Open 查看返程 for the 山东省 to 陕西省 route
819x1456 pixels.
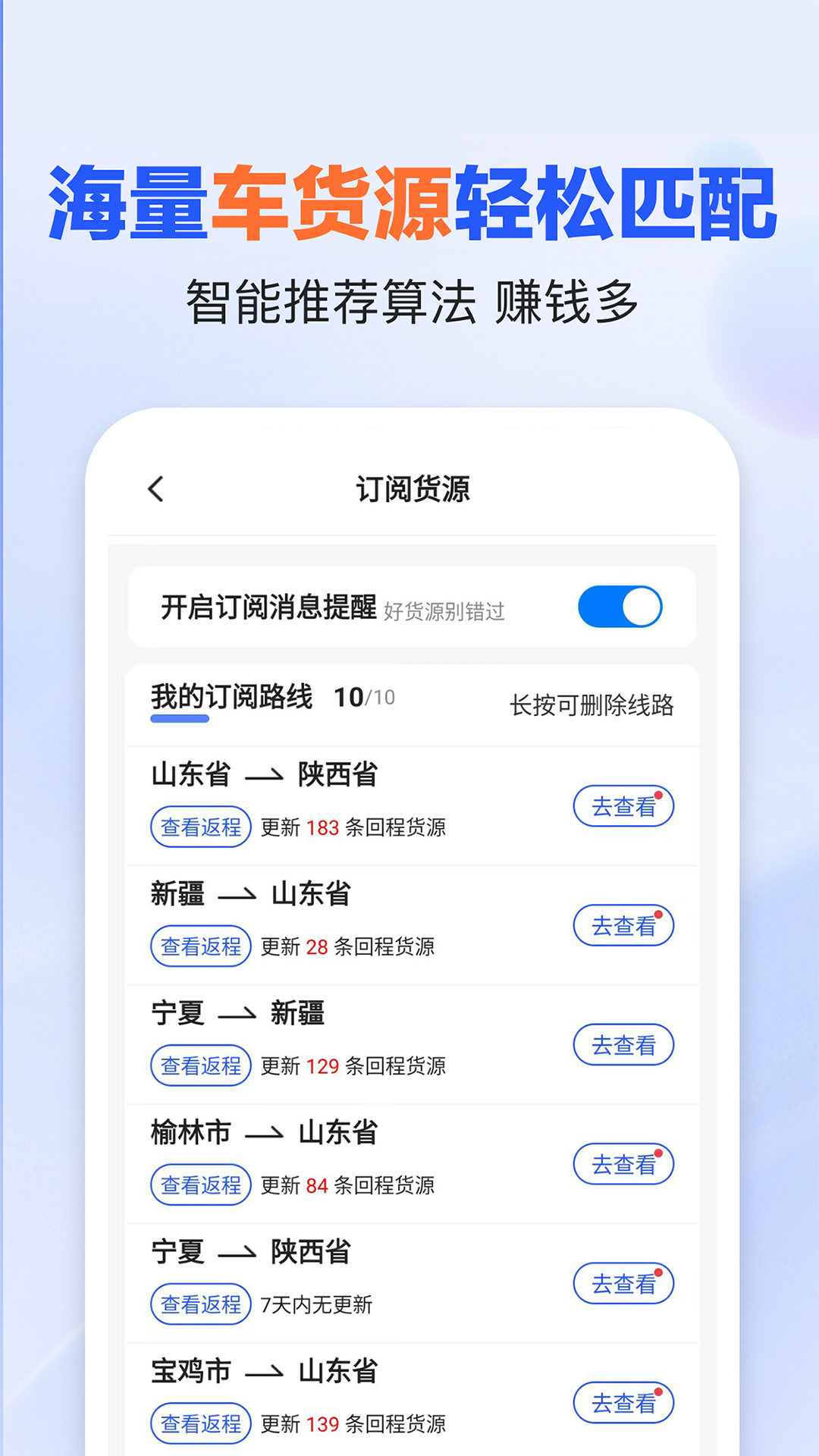point(200,827)
